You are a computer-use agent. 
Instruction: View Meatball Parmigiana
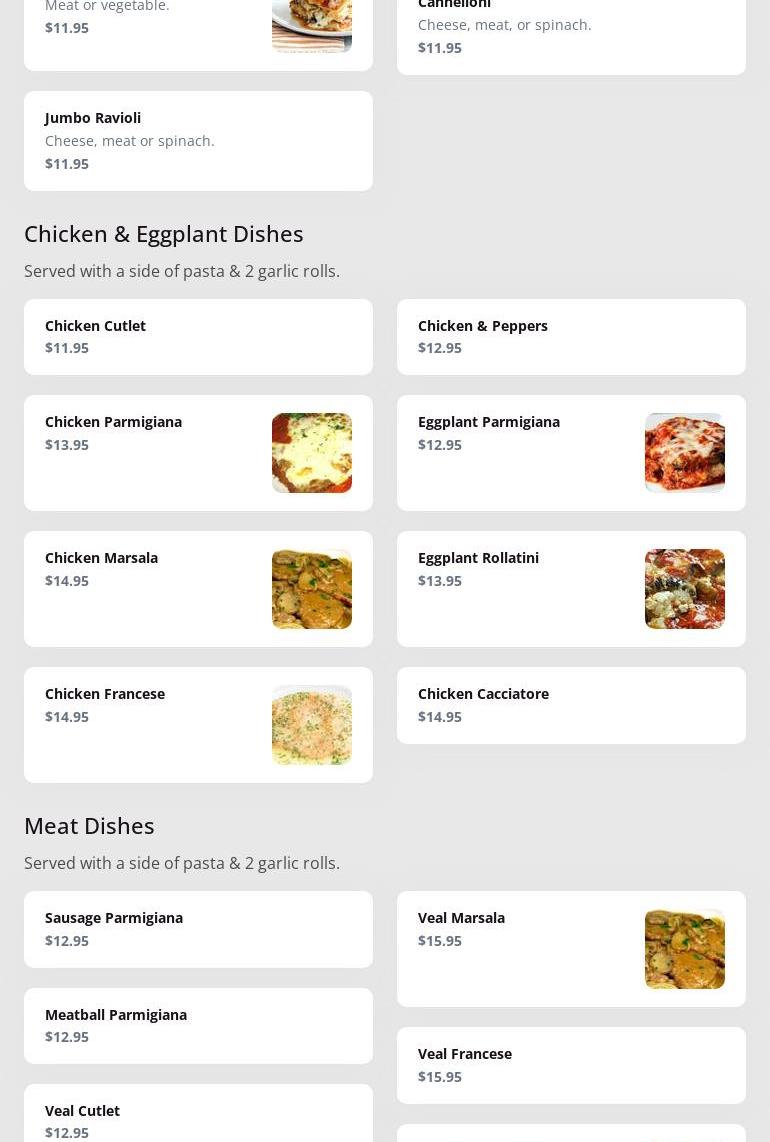198,1026
